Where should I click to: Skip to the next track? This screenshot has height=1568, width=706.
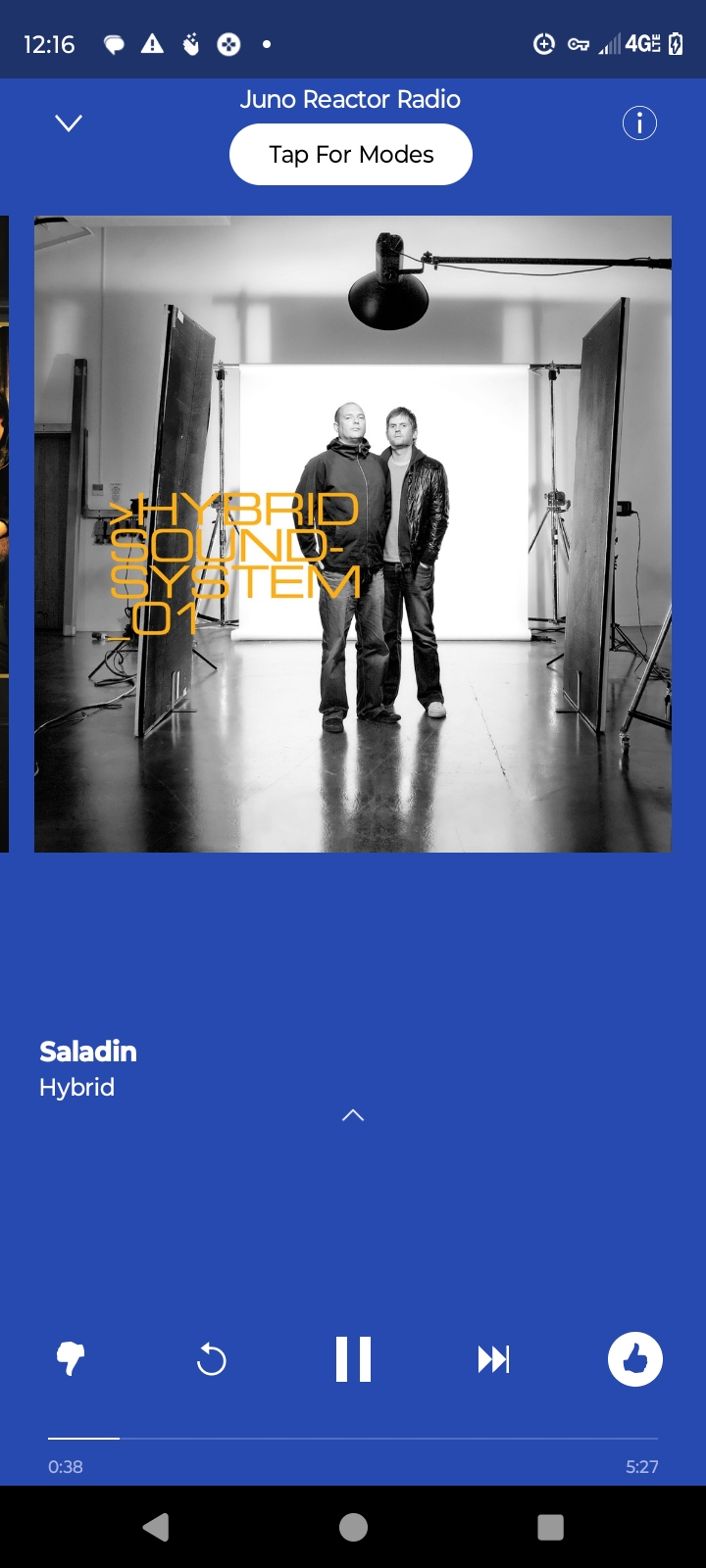493,1359
